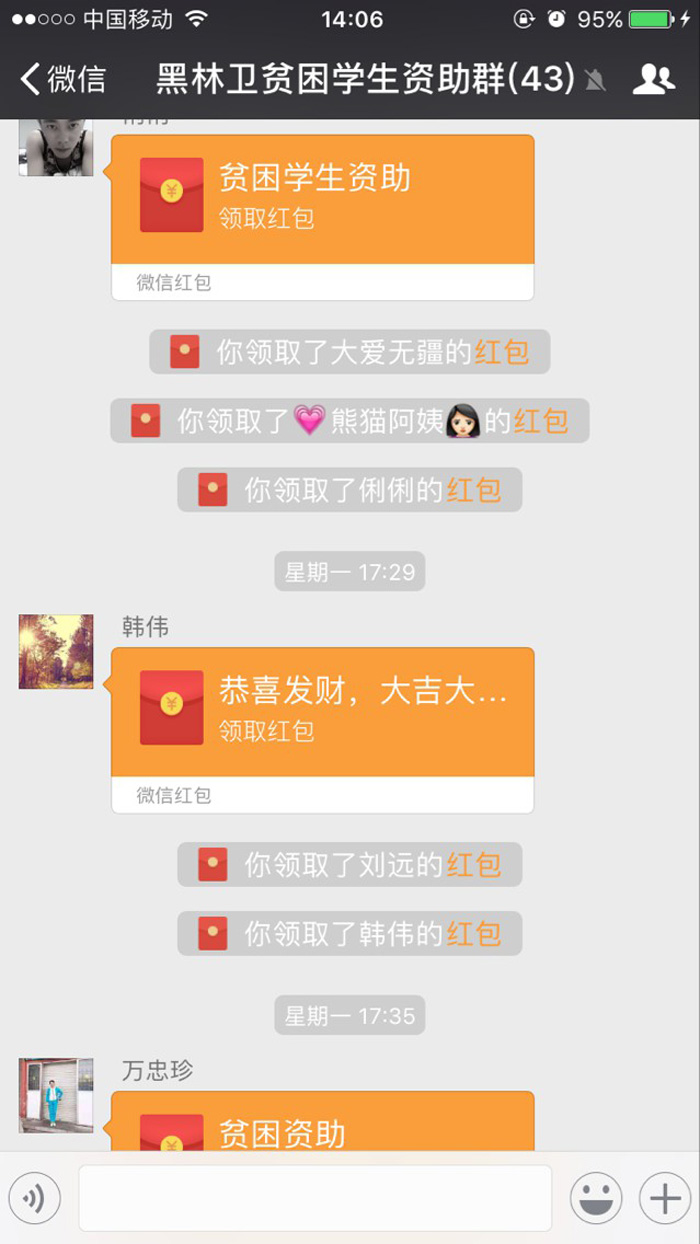Open the plus attachment menu

tap(665, 1198)
